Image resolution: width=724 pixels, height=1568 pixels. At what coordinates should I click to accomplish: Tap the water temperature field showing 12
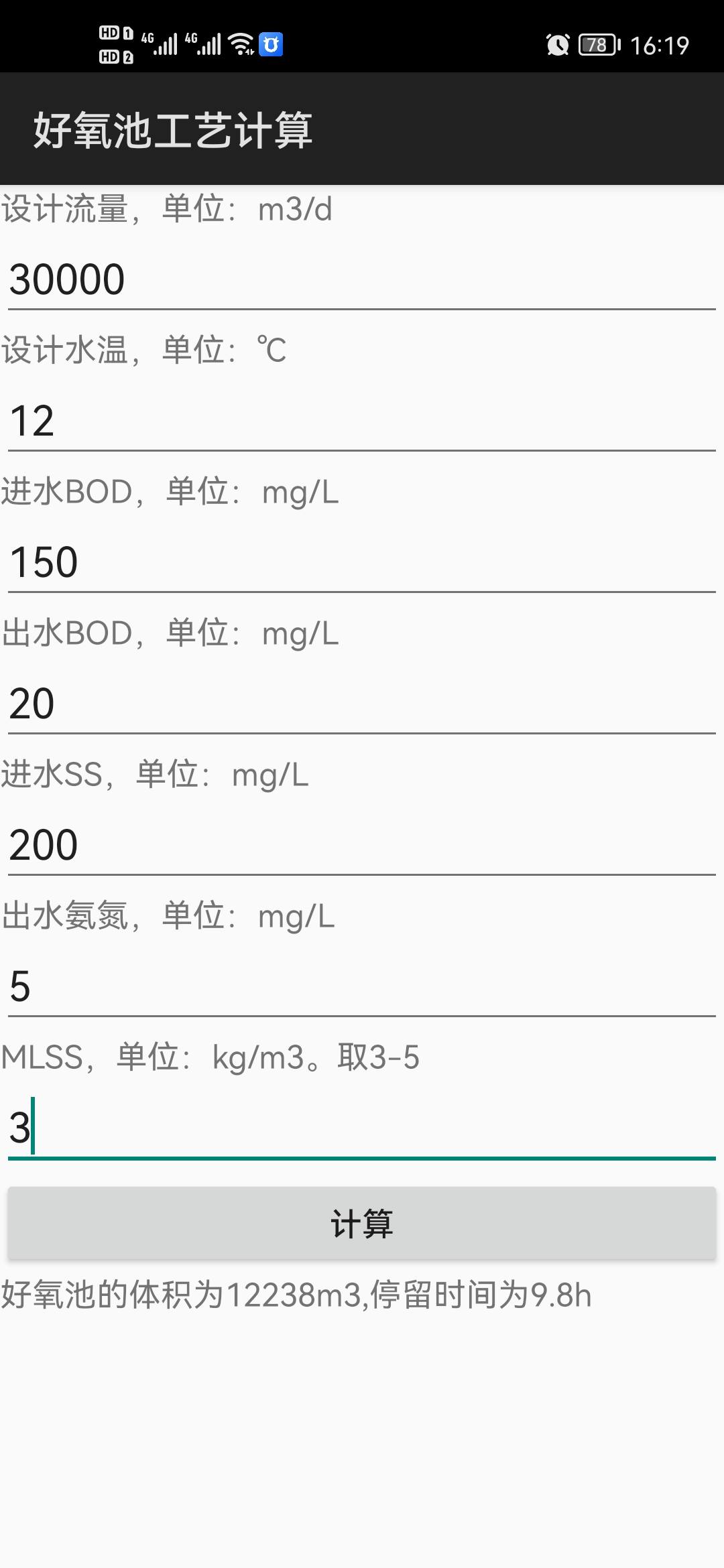click(362, 421)
